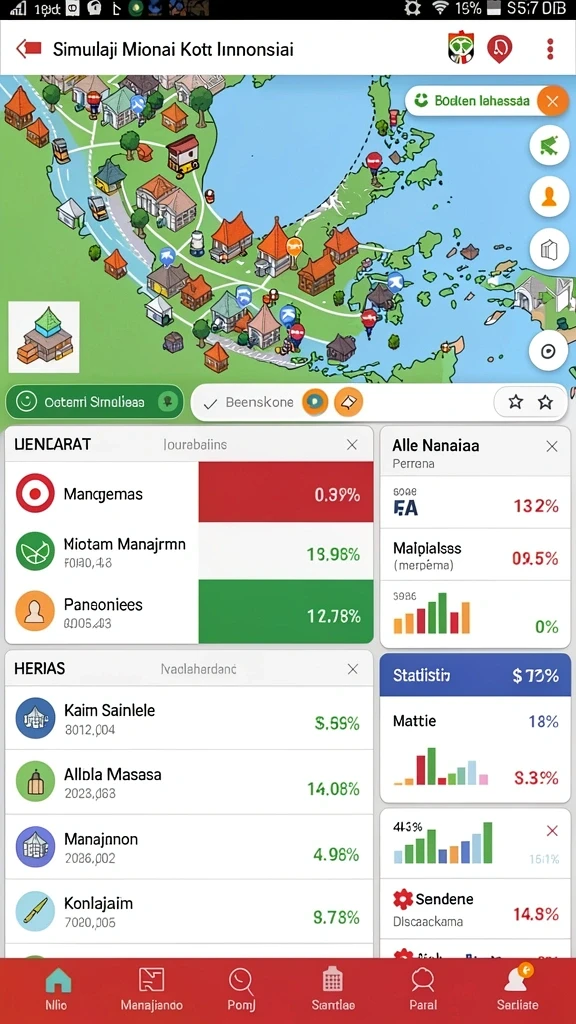The image size is (576, 1024).
Task: Switch to the Manajiando tab
Action: [152, 989]
